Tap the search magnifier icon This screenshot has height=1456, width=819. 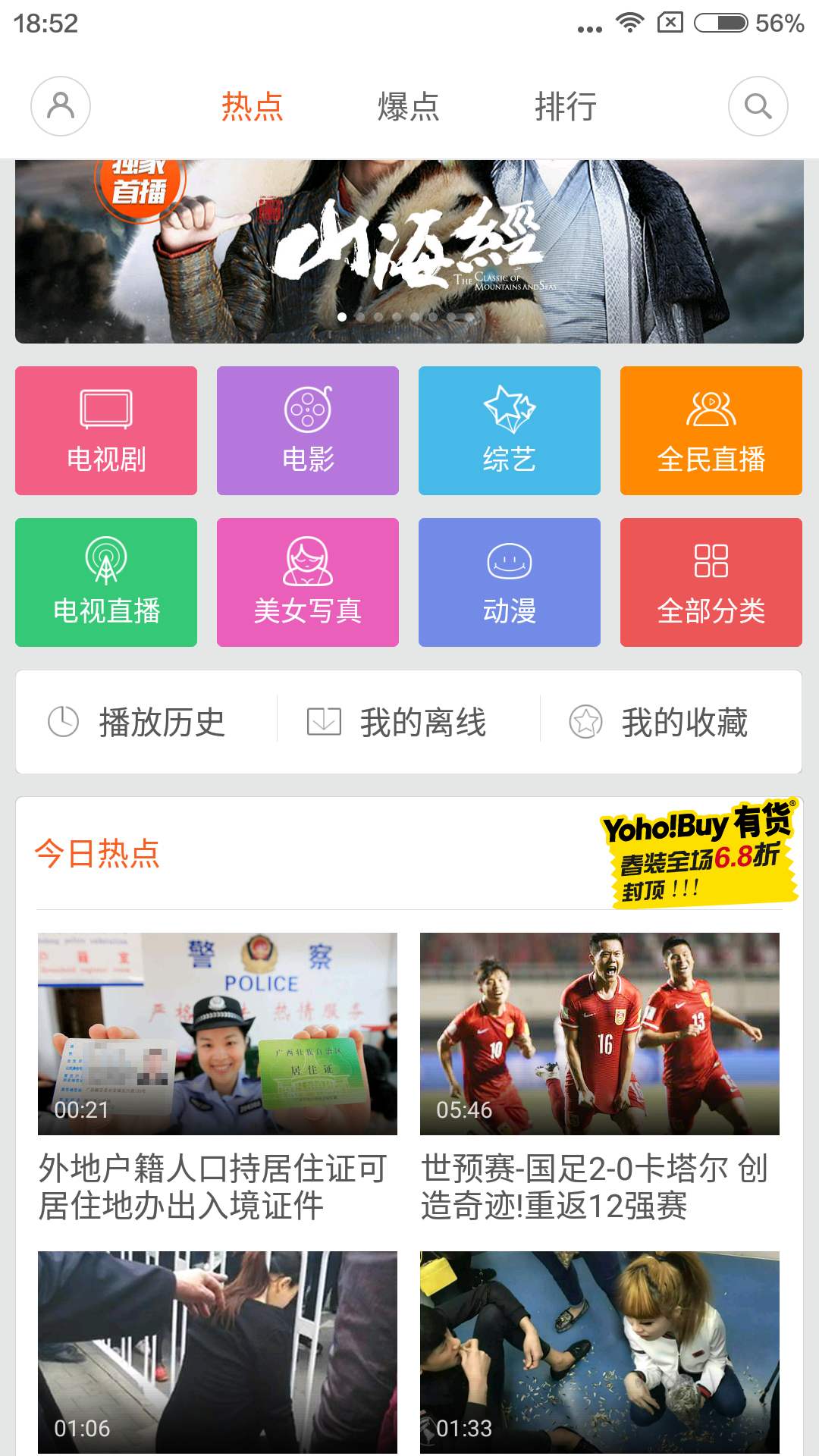tap(758, 108)
